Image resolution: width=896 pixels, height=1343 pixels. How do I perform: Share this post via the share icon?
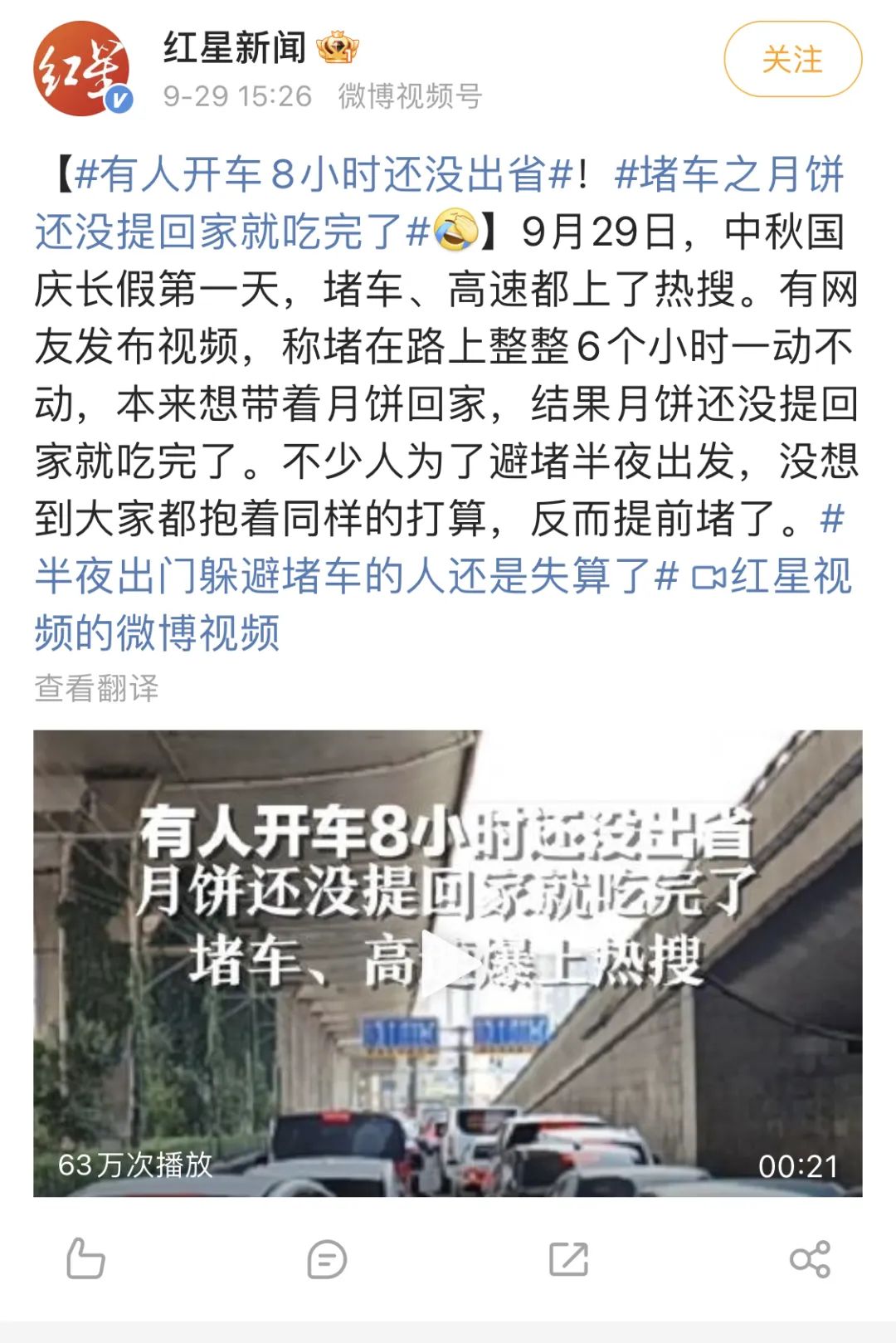click(x=810, y=1258)
